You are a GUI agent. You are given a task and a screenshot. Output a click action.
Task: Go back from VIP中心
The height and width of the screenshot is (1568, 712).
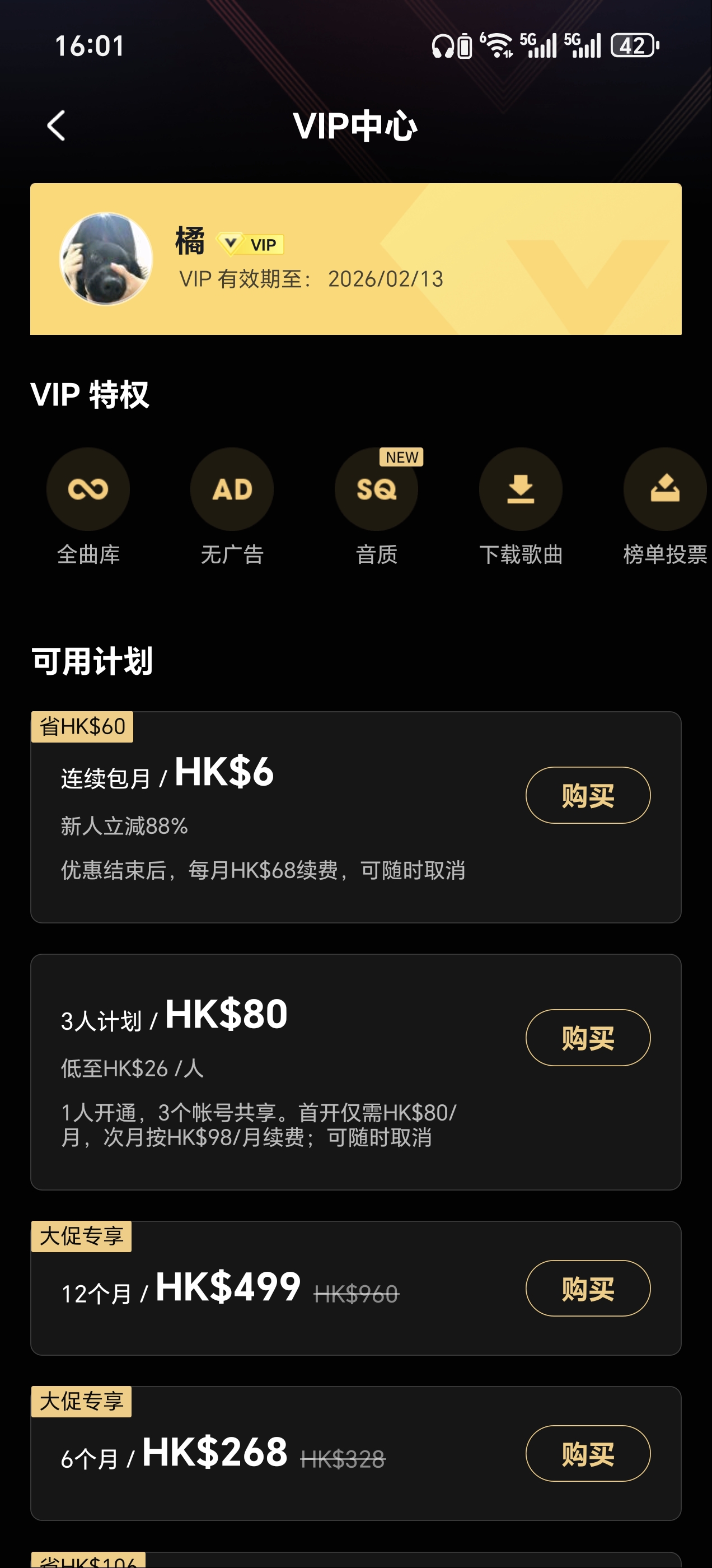[x=56, y=126]
